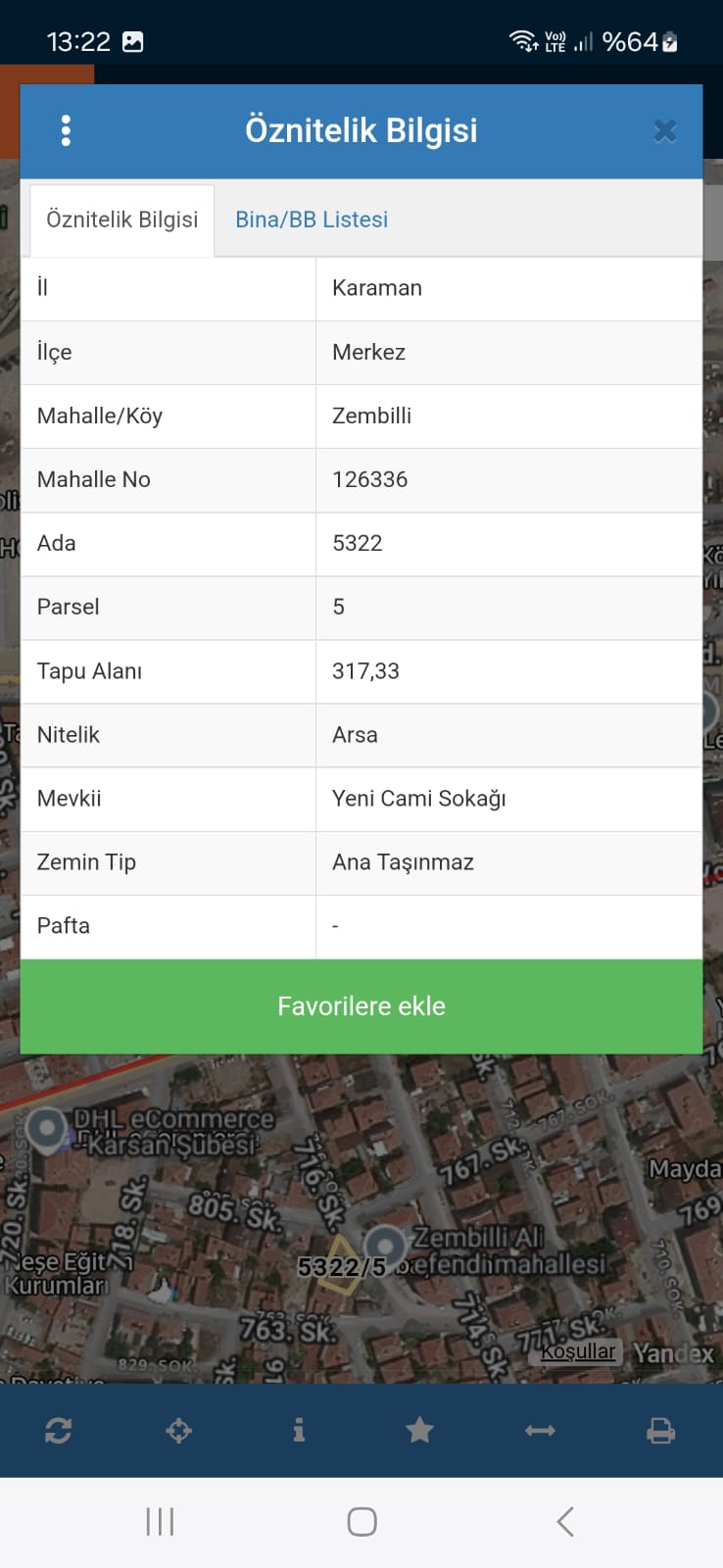Image resolution: width=723 pixels, height=1568 pixels.
Task: Open the three-dot menu in the panel header
Action: pos(65,128)
